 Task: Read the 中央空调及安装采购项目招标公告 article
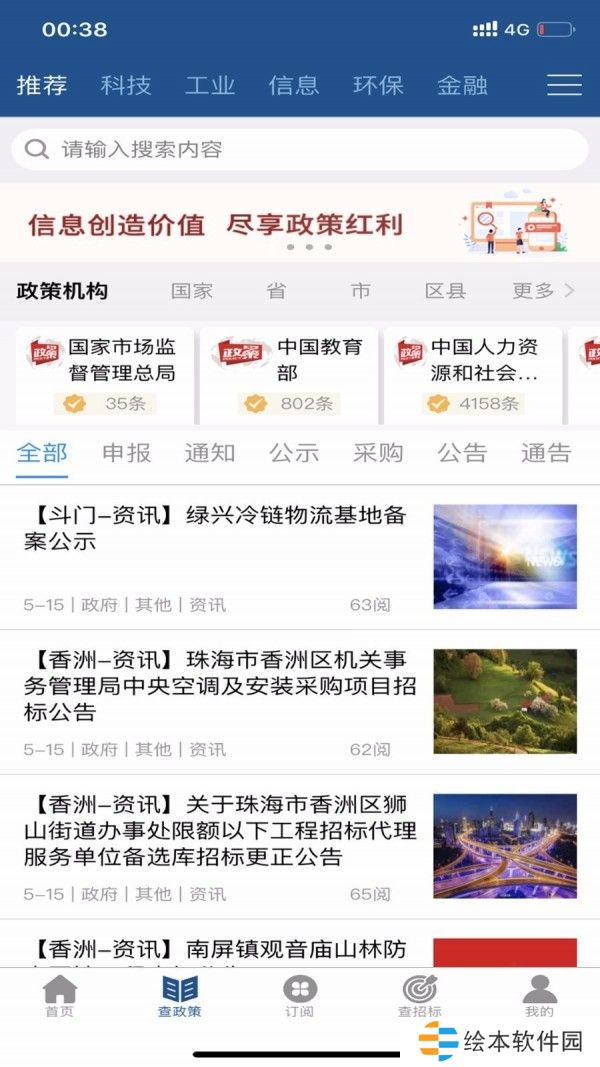tap(220, 686)
